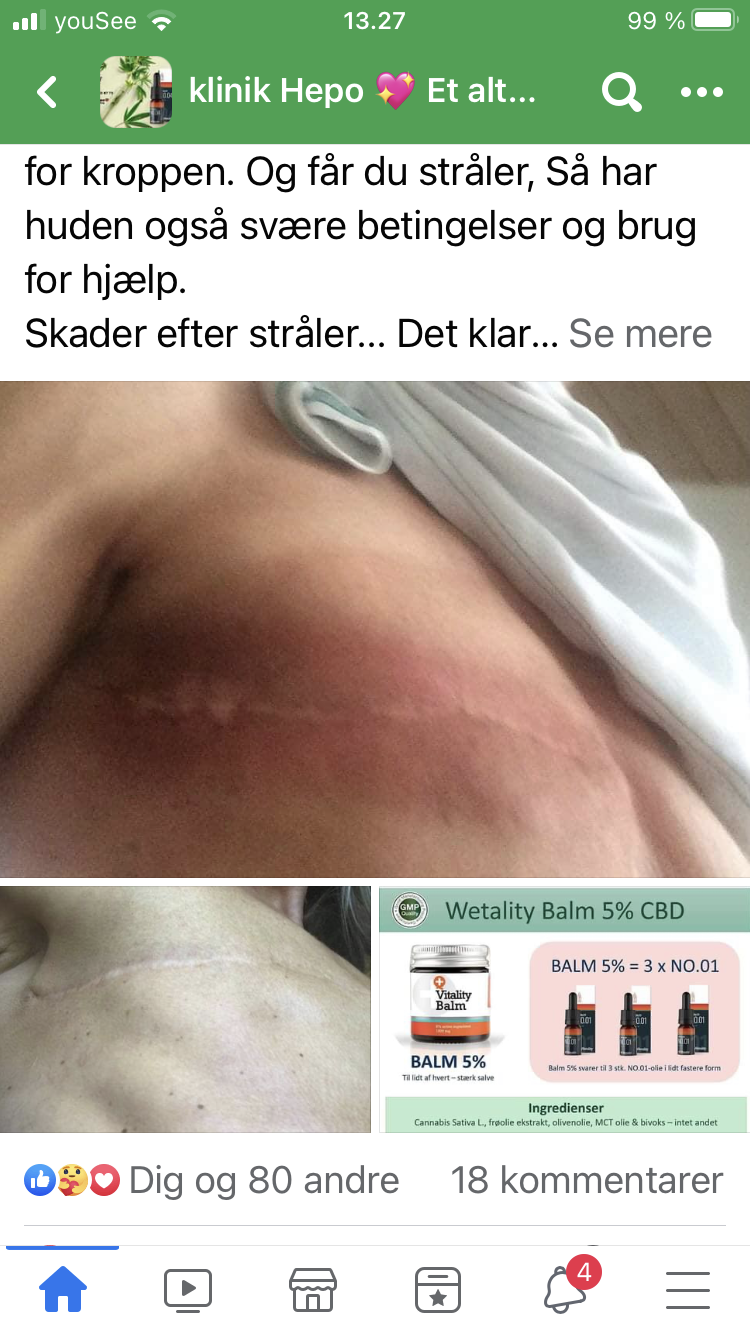Viewport: 750px width, 1334px height.
Task: Open the Wetality Balm 5% CBD image
Action: point(564,1009)
